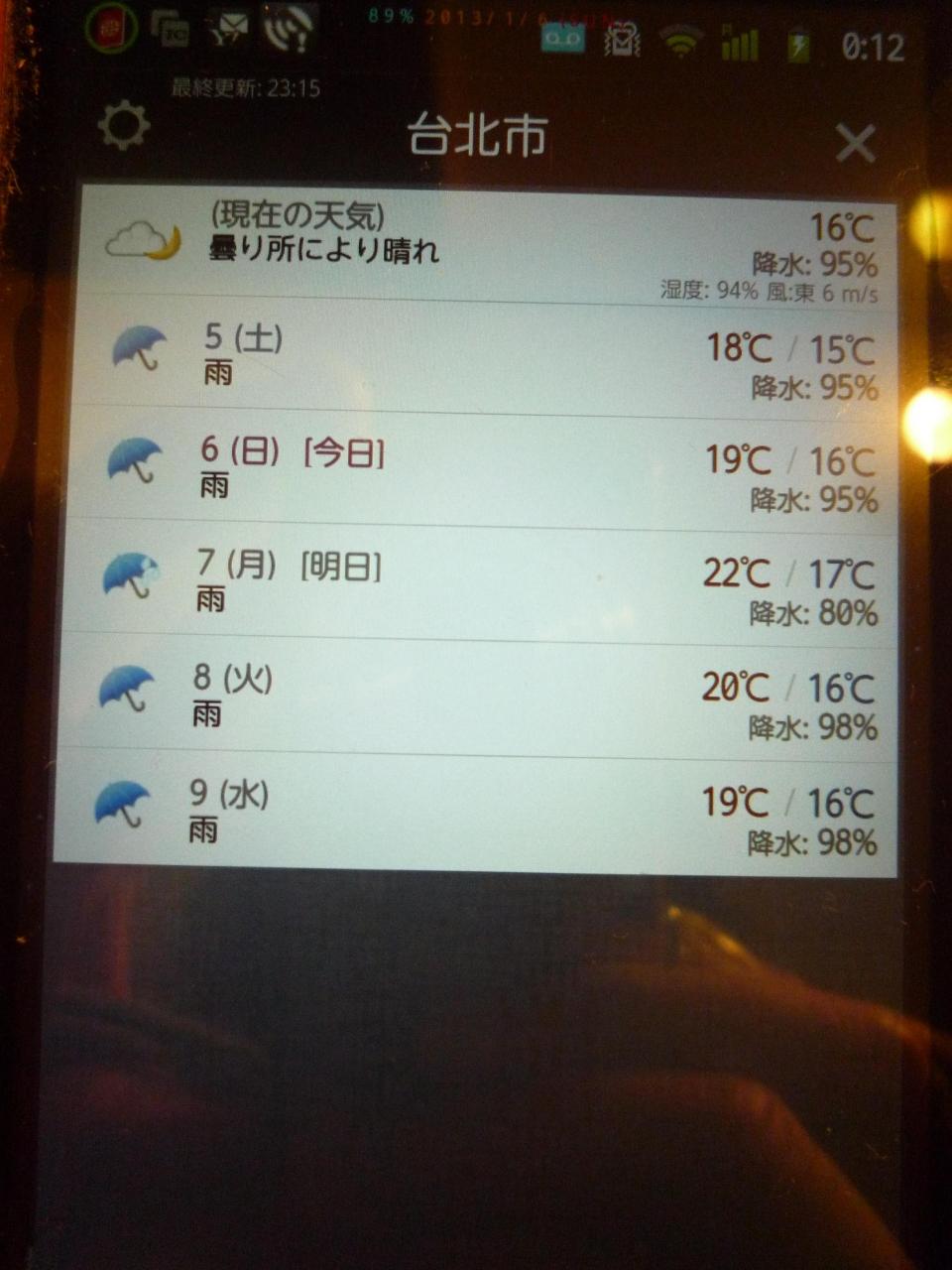Open the current weather (現在の天気) row

tap(486, 244)
